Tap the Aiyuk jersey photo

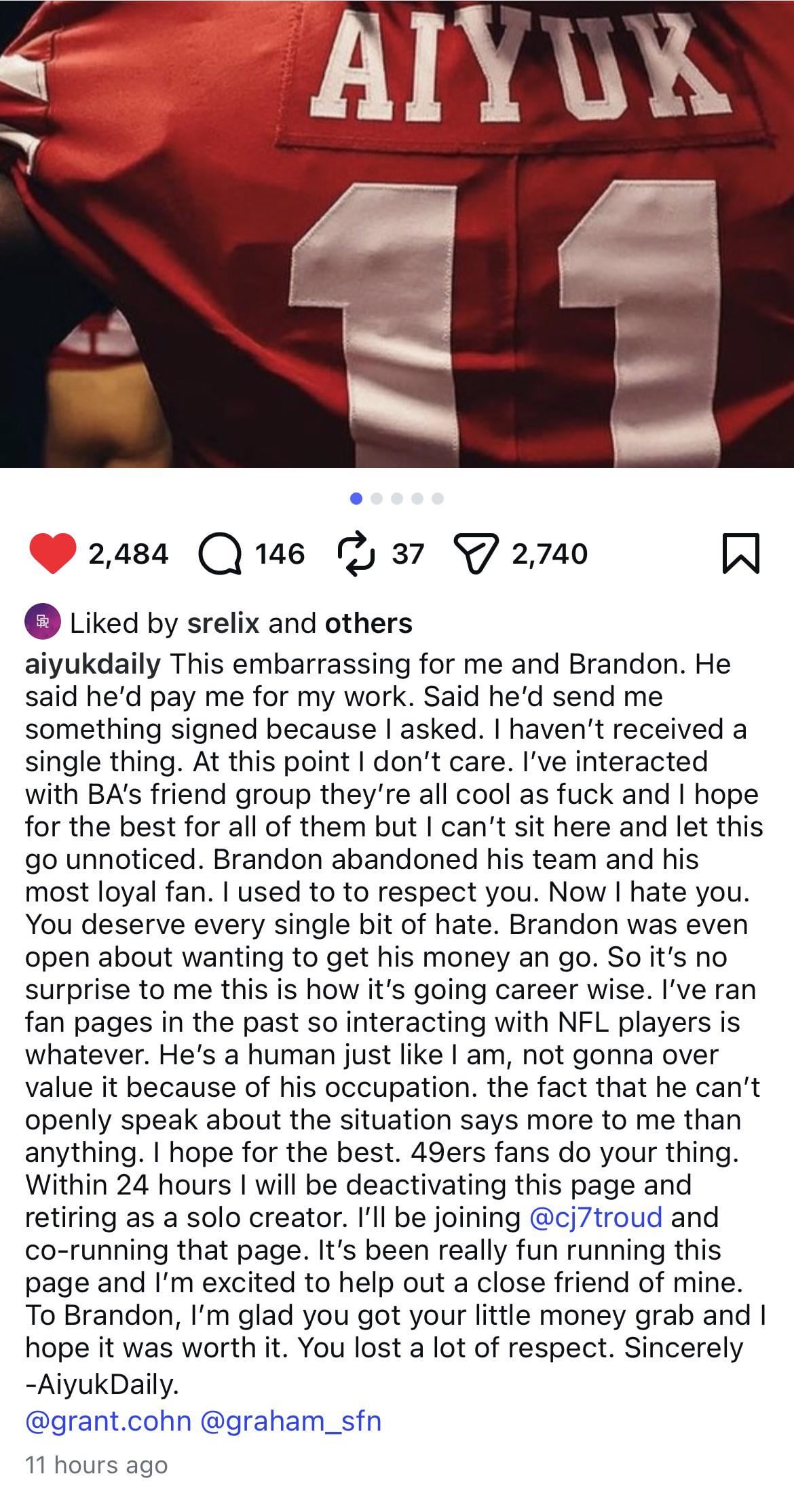pyautogui.click(x=397, y=234)
